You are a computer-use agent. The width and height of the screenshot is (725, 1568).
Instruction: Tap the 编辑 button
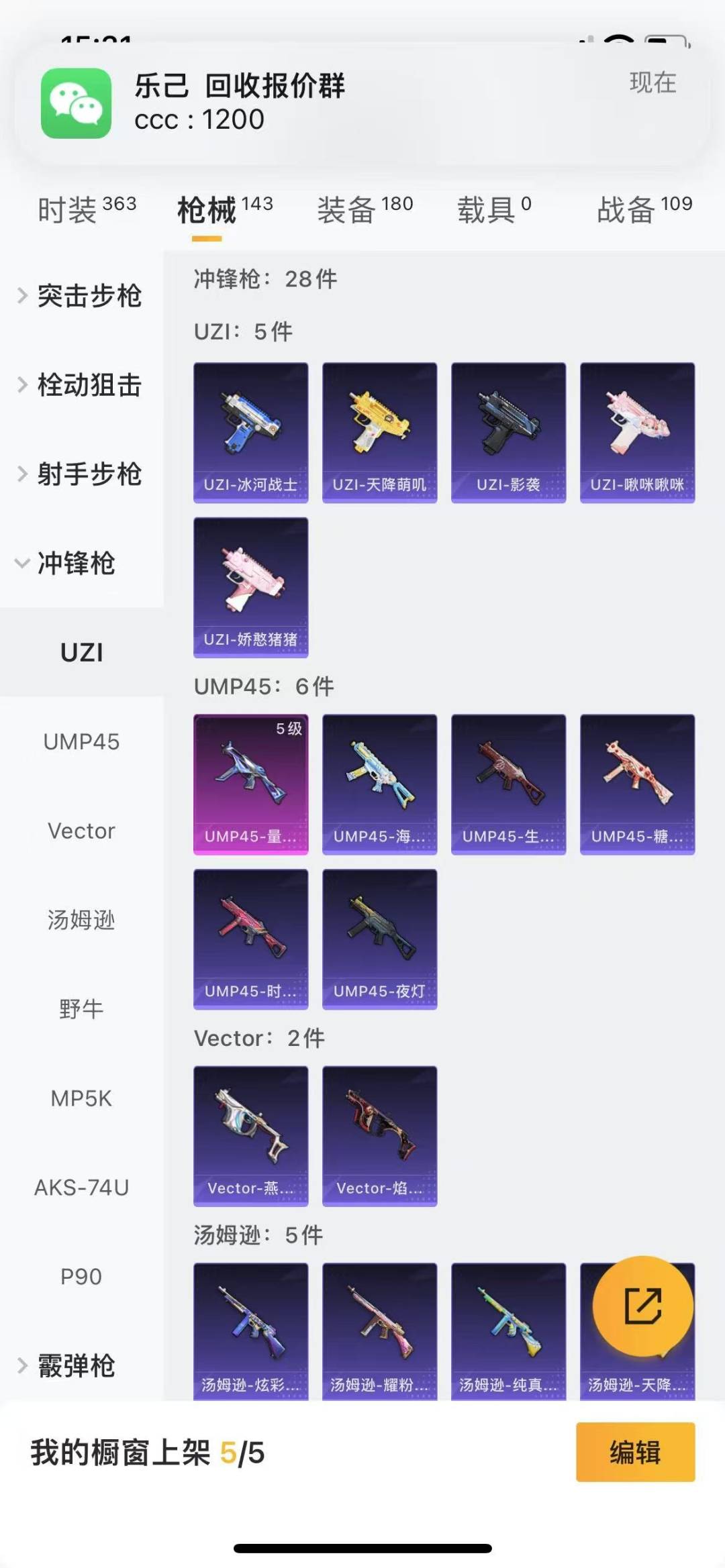[x=635, y=1452]
